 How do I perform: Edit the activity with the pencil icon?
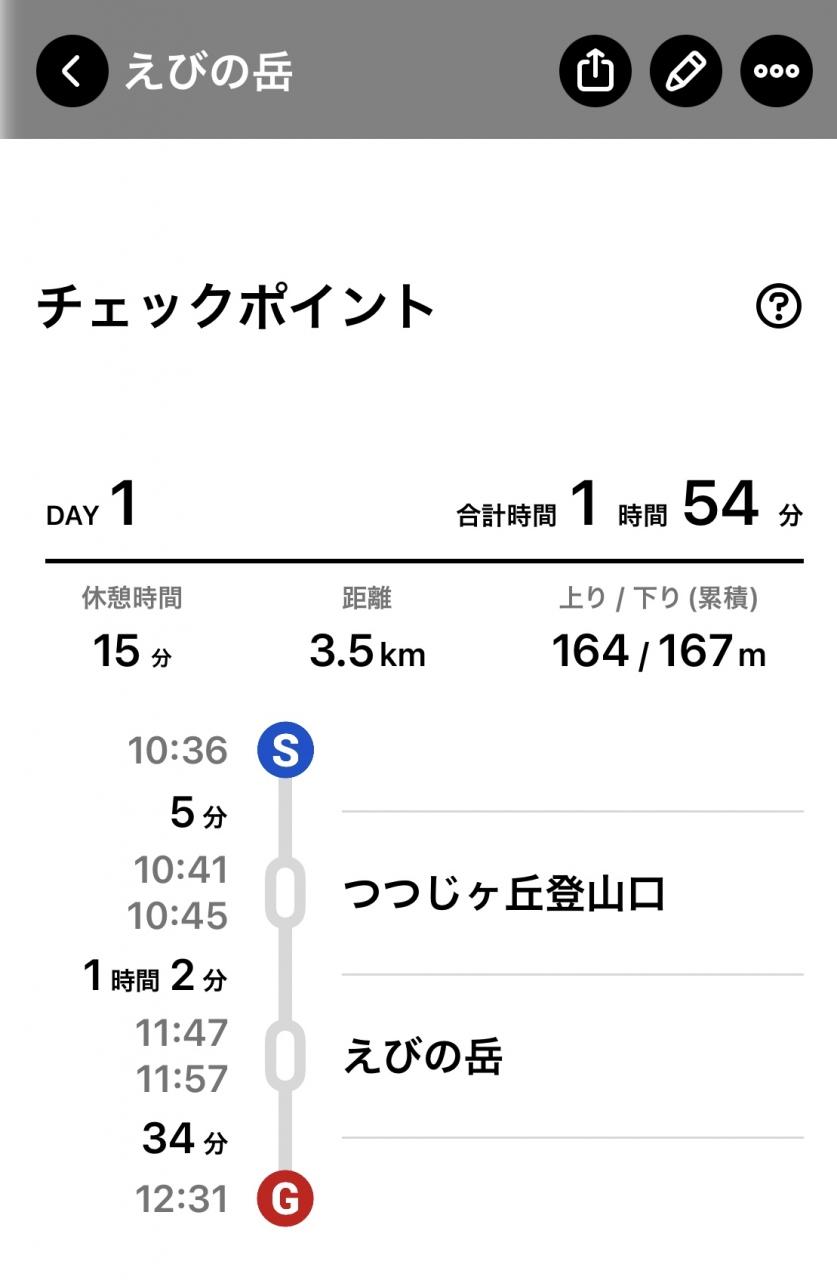685,71
